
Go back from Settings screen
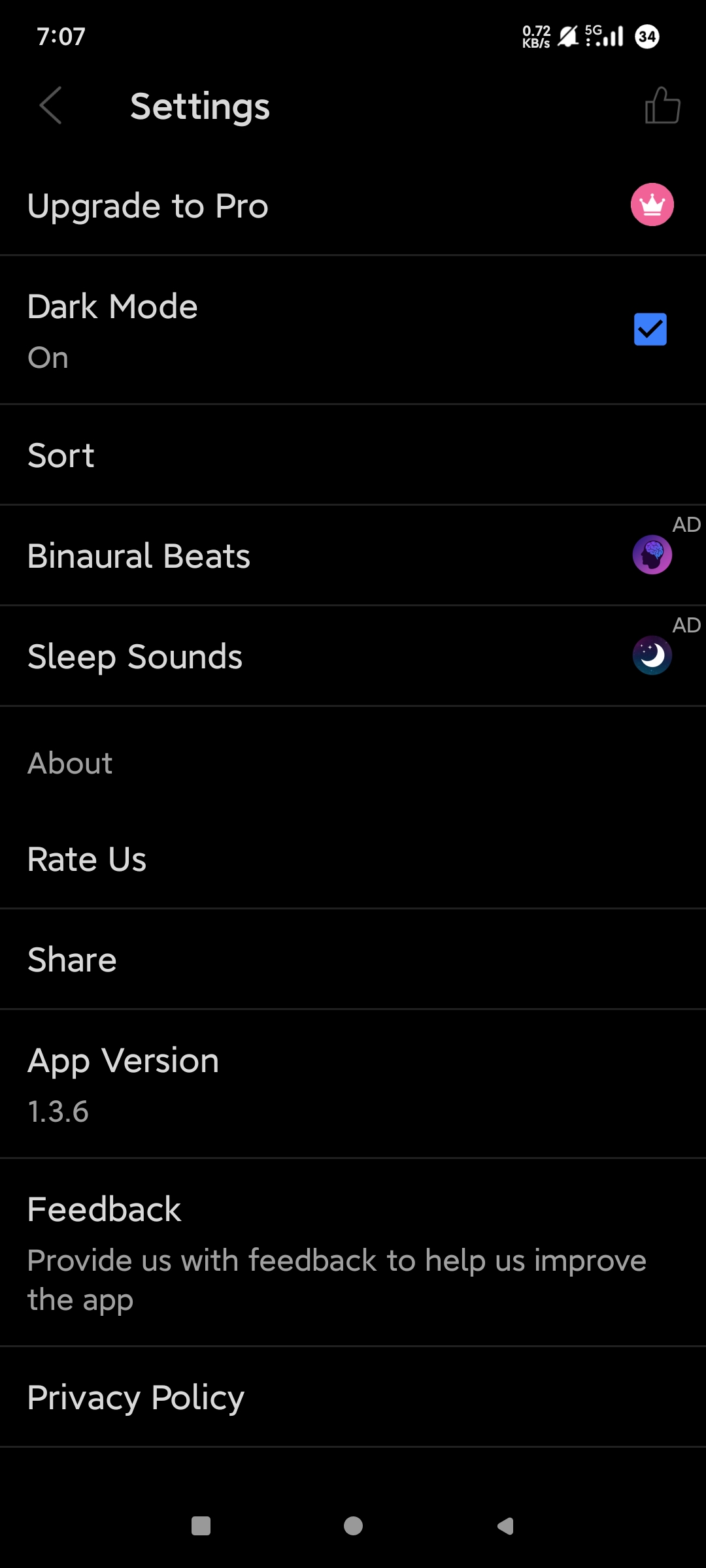coord(51,106)
